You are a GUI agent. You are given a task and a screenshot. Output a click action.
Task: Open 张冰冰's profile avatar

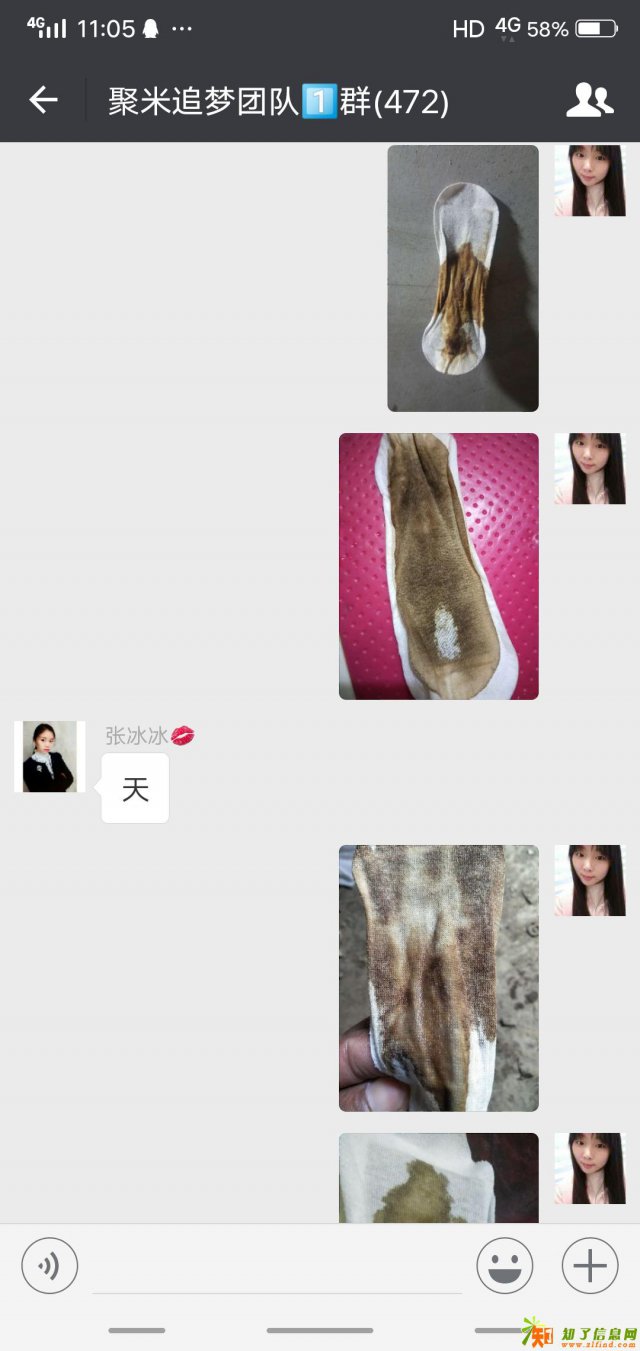[x=49, y=756]
